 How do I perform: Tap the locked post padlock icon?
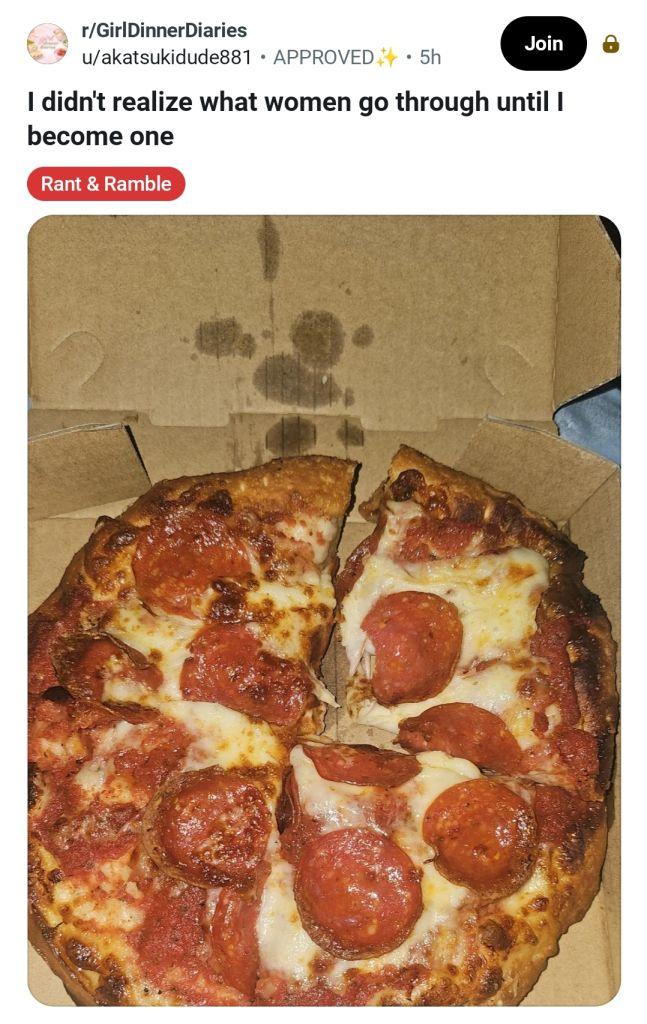pyautogui.click(x=610, y=44)
